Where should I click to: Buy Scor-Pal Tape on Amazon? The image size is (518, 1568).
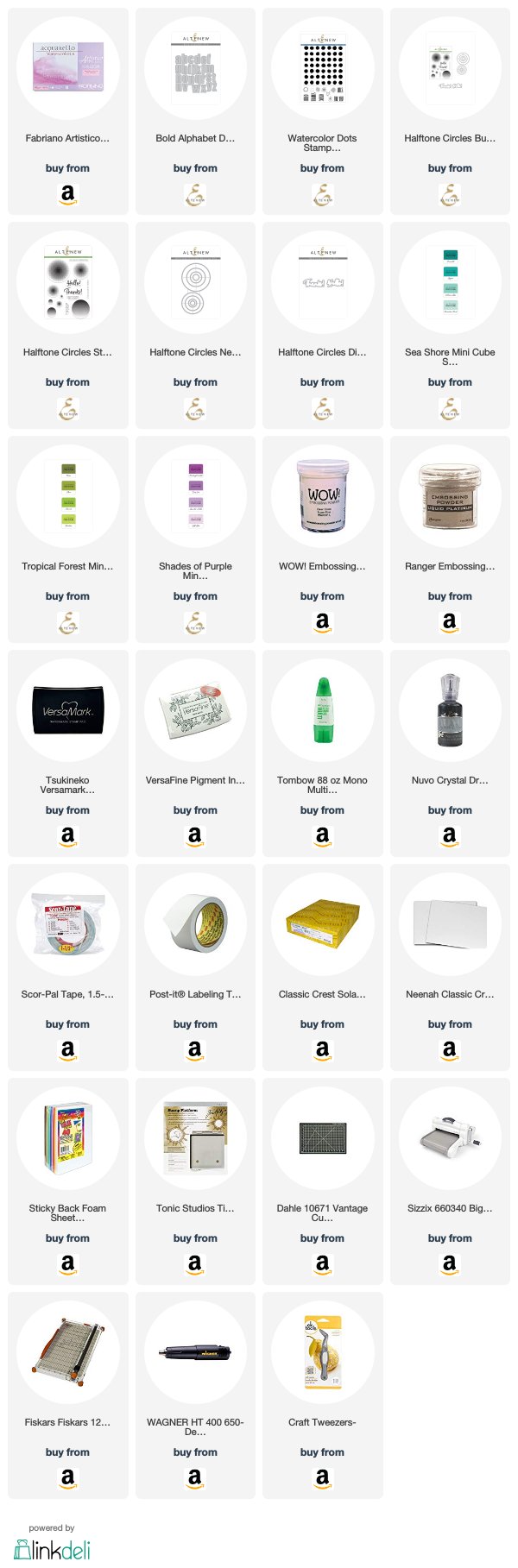tap(67, 1049)
